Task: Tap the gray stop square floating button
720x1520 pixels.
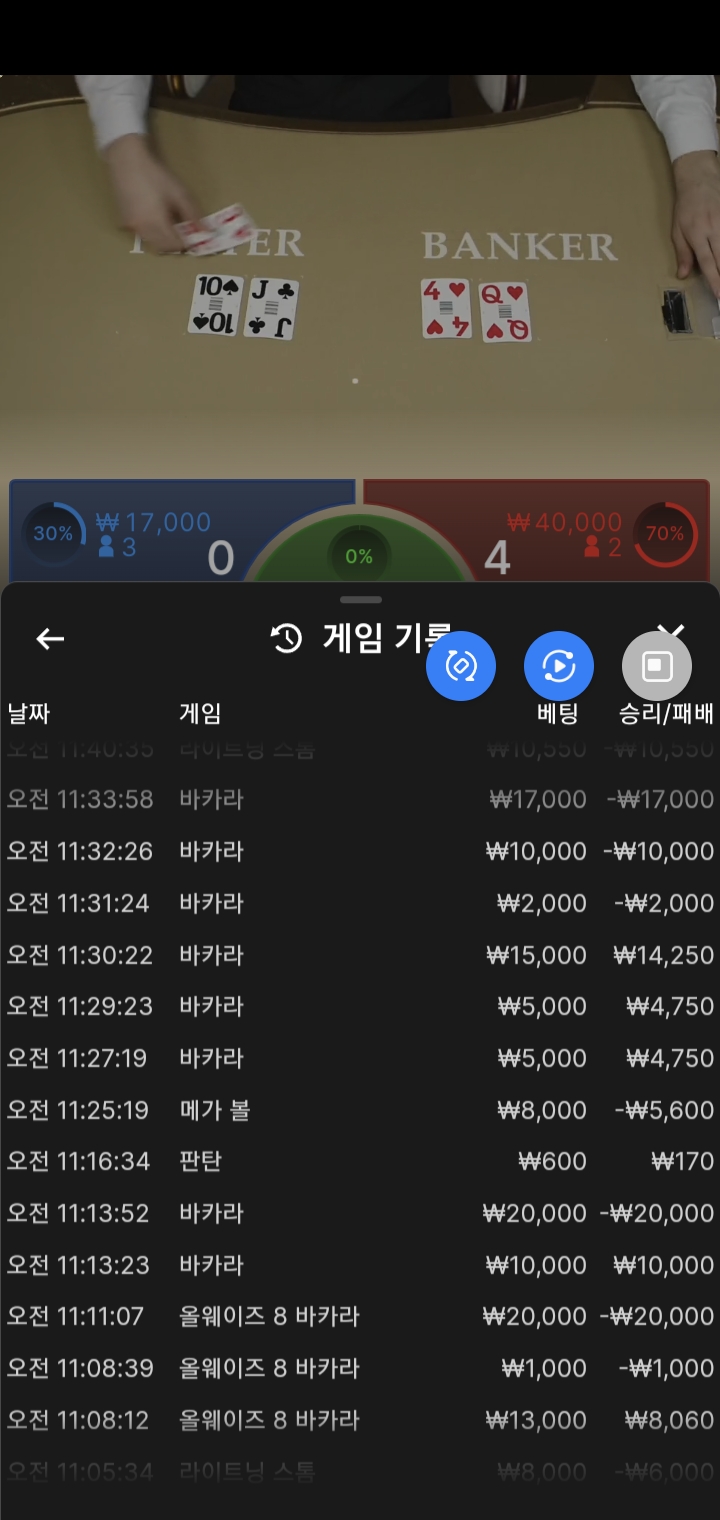Action: 657,666
